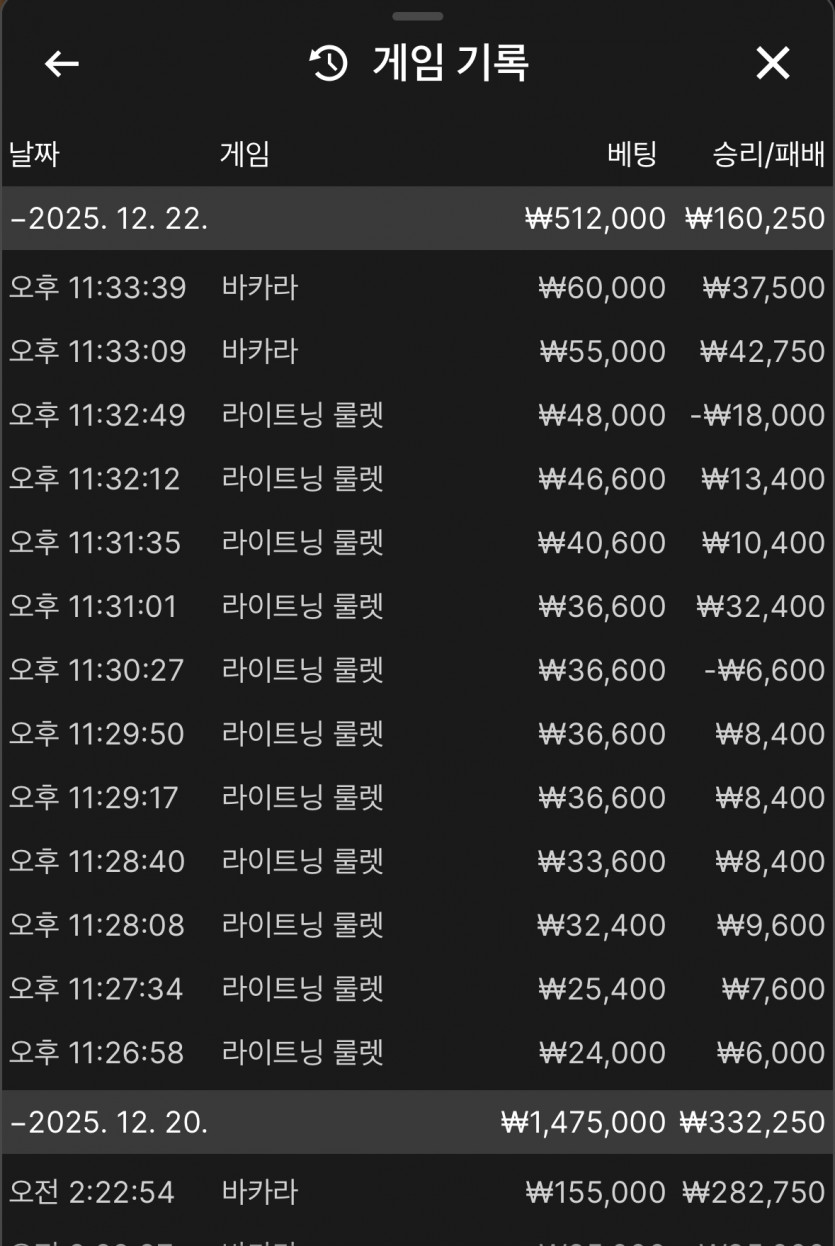Open the 바카라 entry from 11:33:09
This screenshot has height=1246, width=835.
[x=400, y=351]
